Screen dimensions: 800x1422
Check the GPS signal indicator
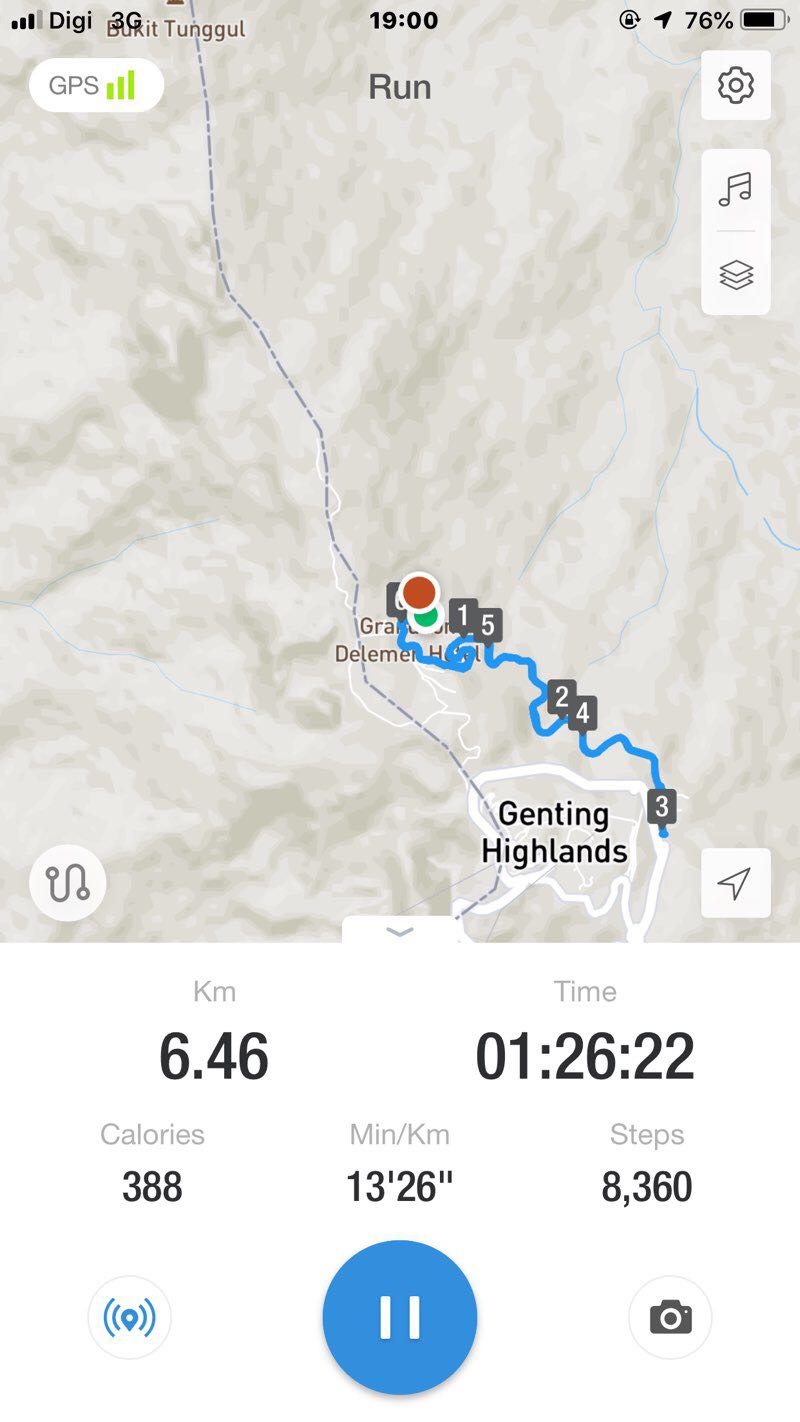(x=96, y=86)
